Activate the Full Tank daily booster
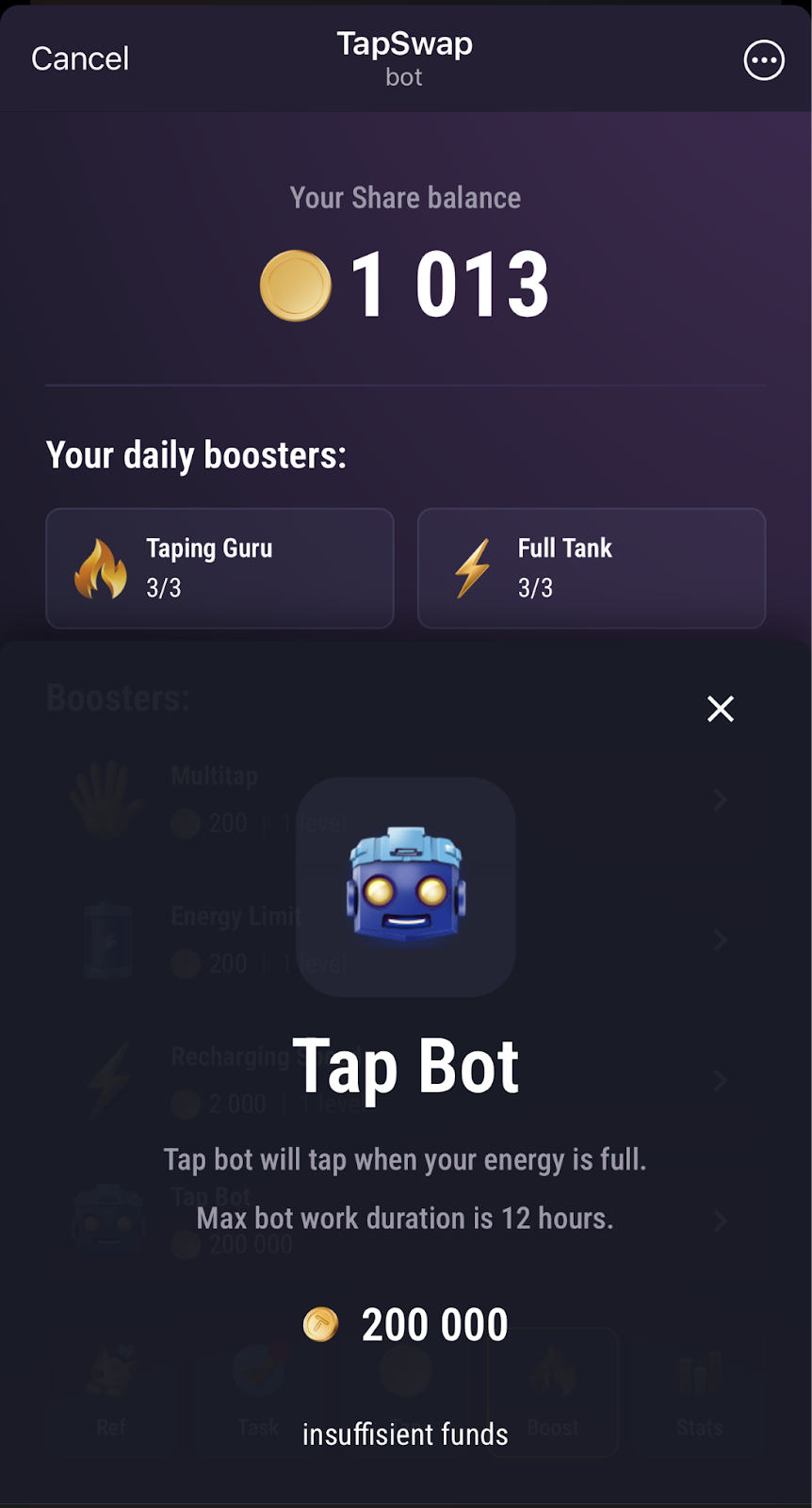This screenshot has width=812, height=1508. (x=591, y=568)
